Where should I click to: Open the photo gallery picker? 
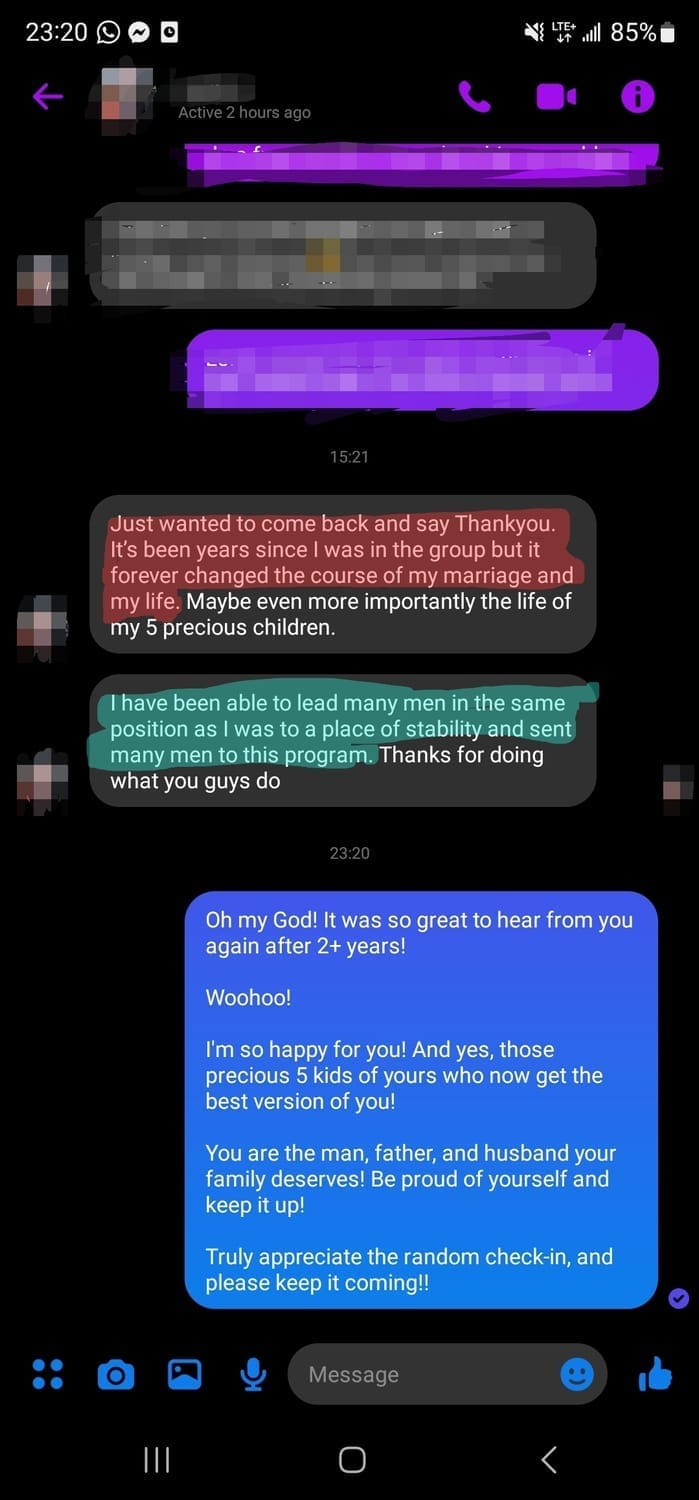pyautogui.click(x=185, y=1375)
